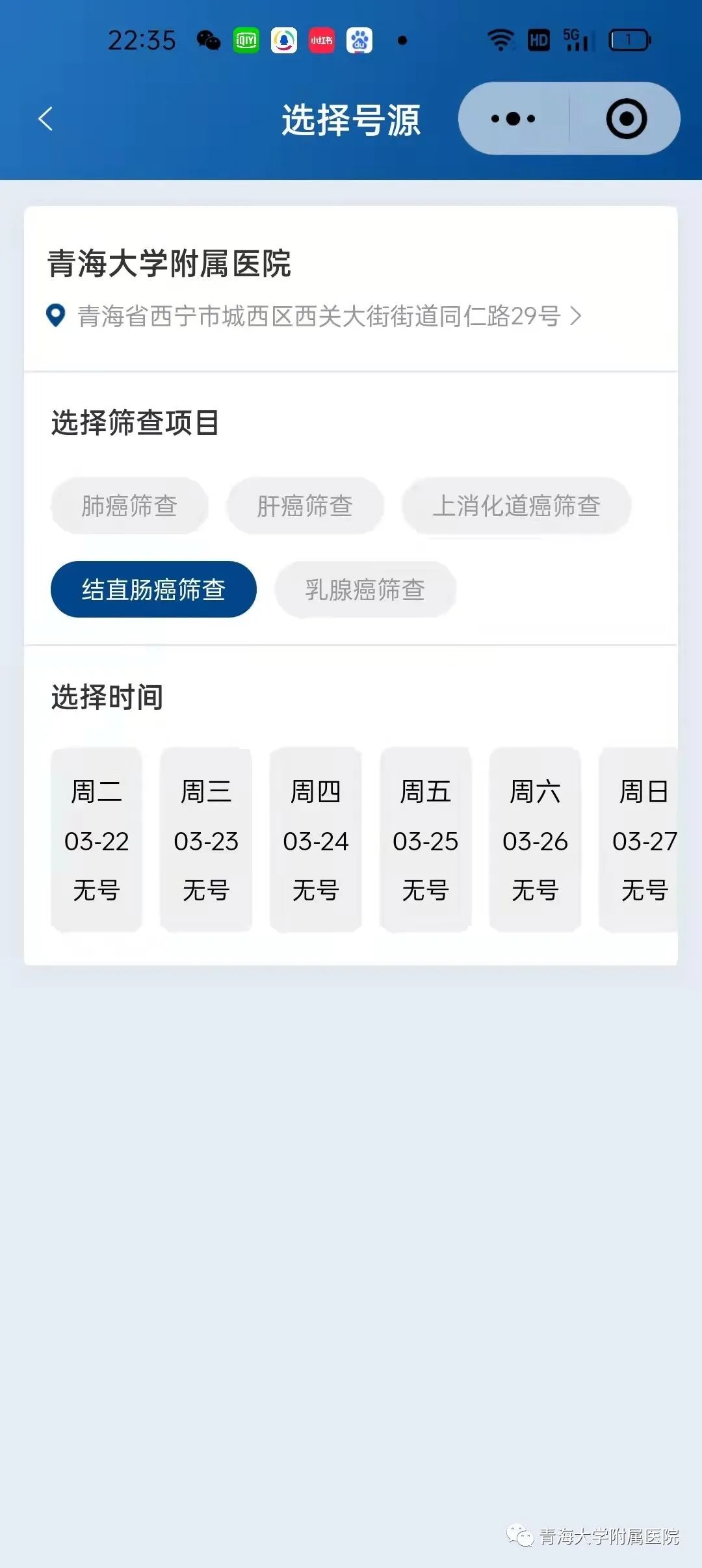This screenshot has height=1568, width=702.
Task: Pick the 周三 03-23 date slot
Action: (206, 840)
